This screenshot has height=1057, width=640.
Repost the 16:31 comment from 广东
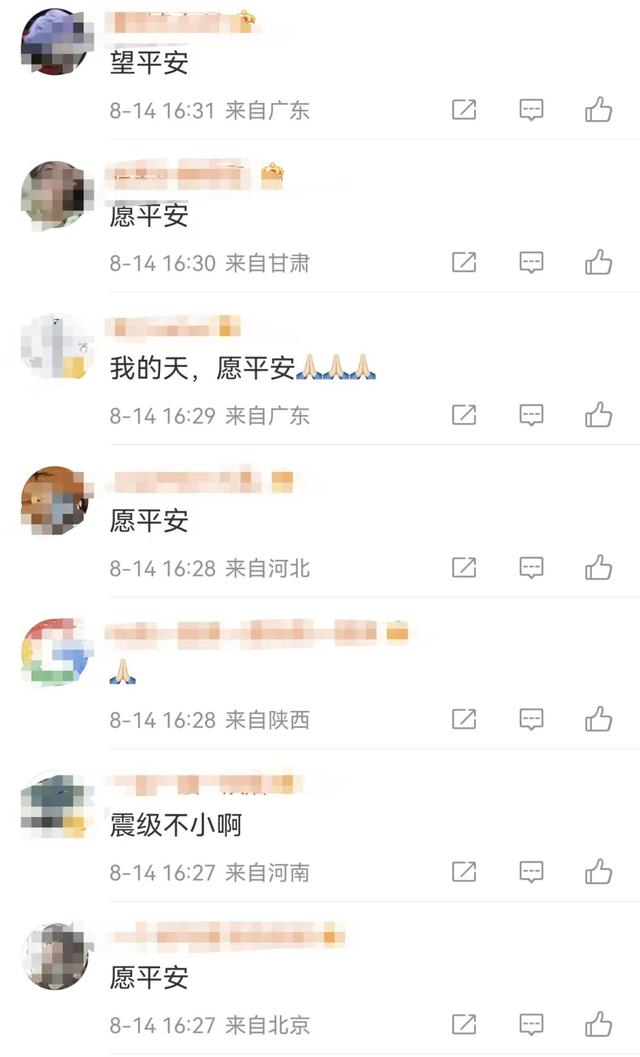coord(464,109)
